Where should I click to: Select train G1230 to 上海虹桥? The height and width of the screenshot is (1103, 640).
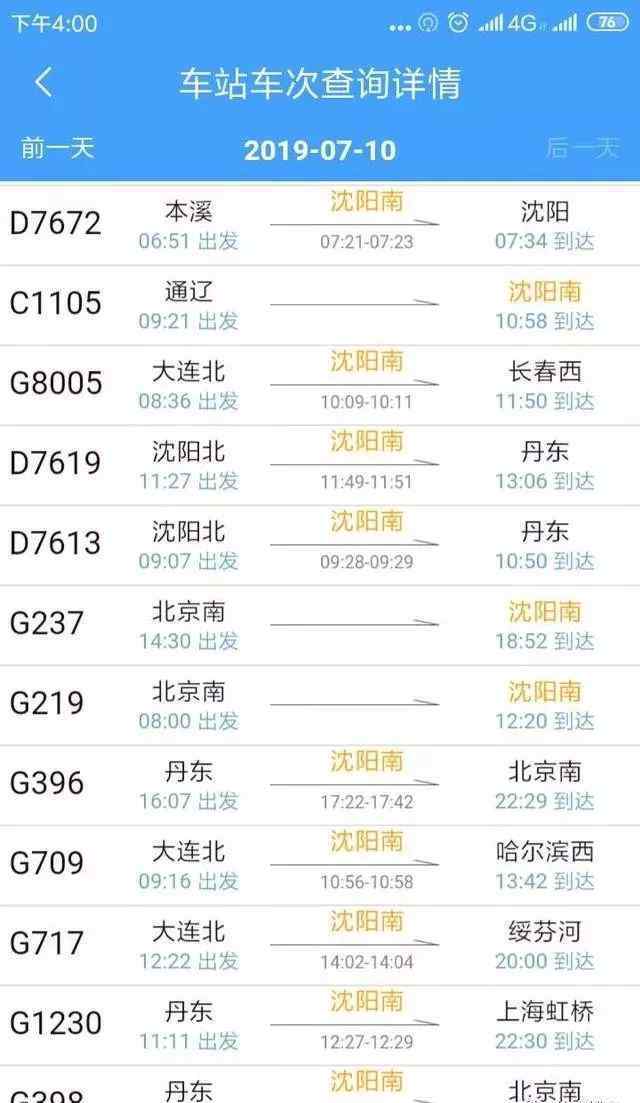coord(320,1026)
